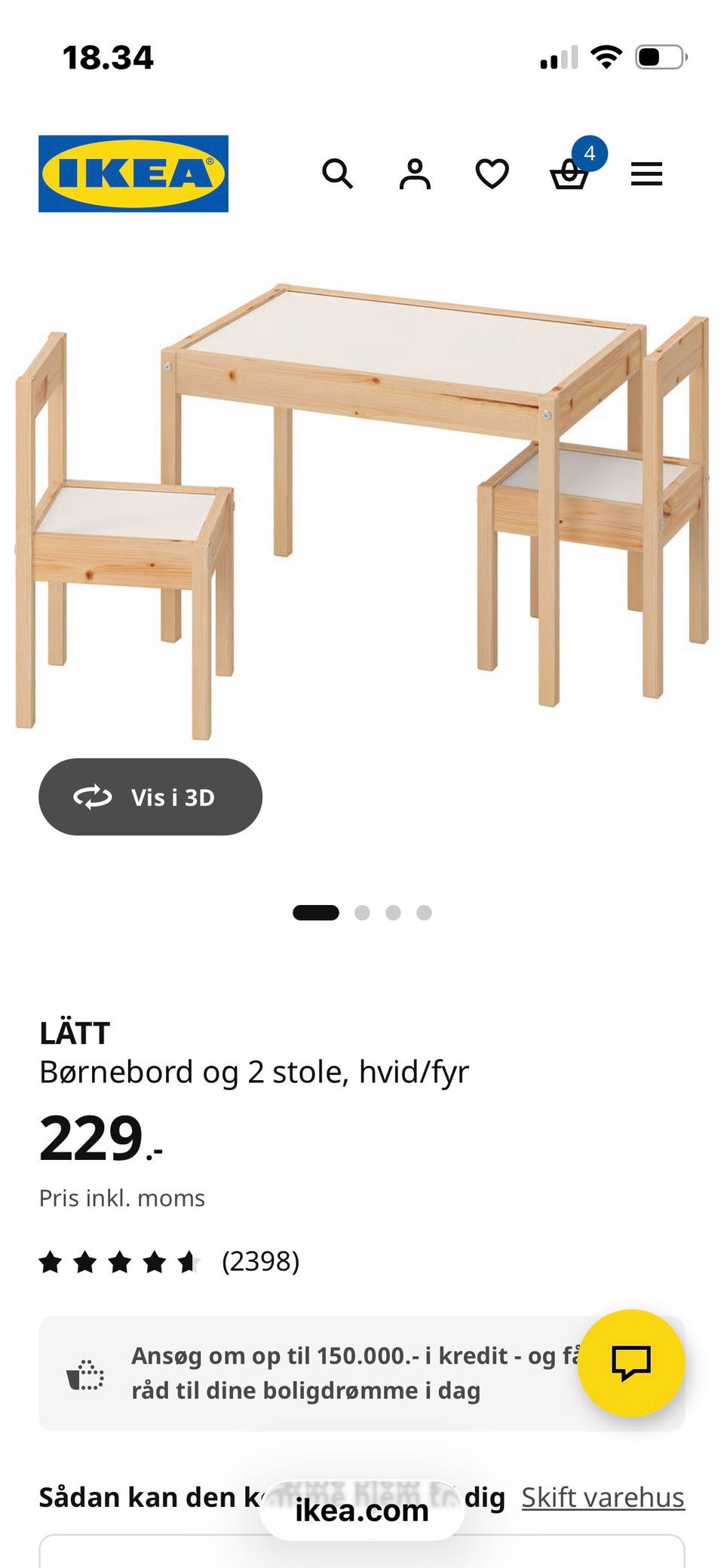Open the wishlist heart icon
The image size is (724, 1568).
pyautogui.click(x=491, y=173)
